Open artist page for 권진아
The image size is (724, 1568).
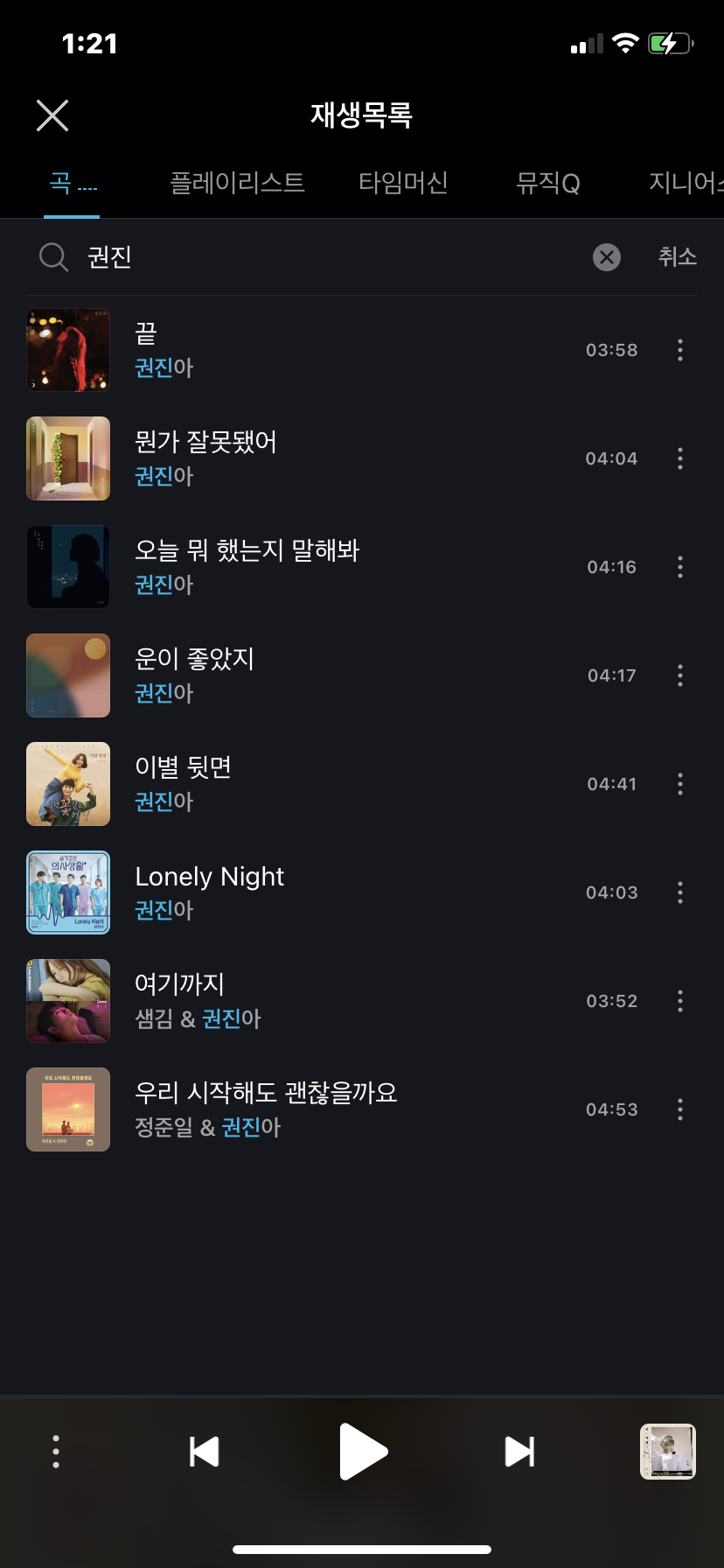pos(163,368)
